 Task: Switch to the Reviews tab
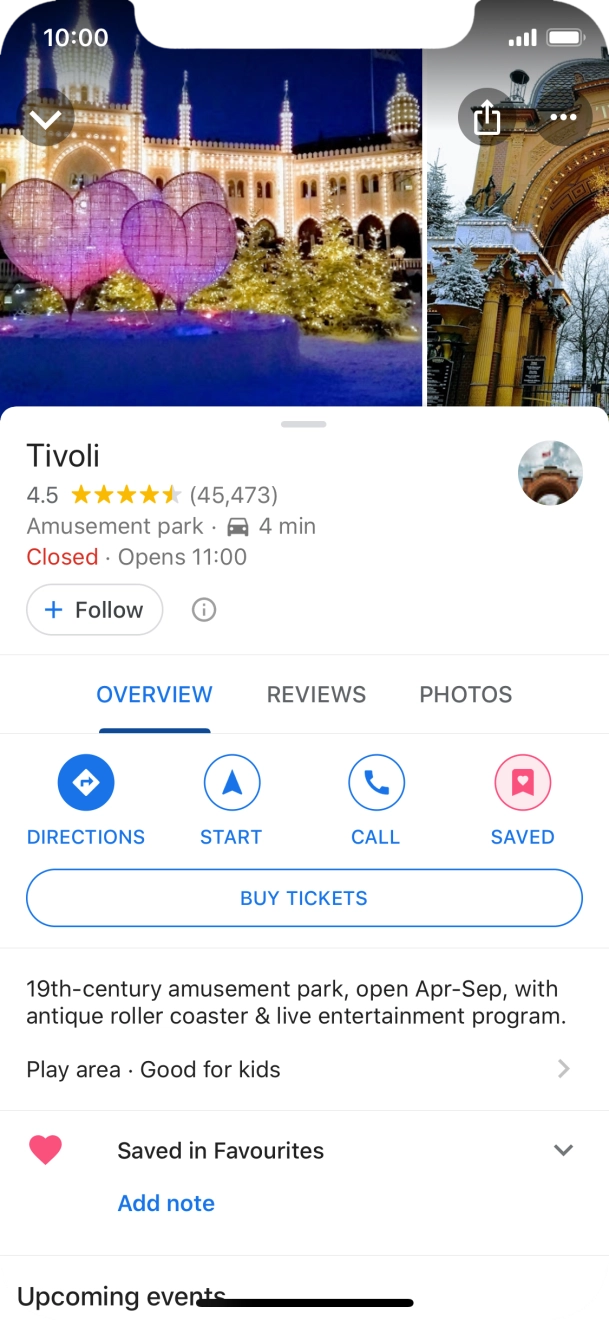click(316, 695)
